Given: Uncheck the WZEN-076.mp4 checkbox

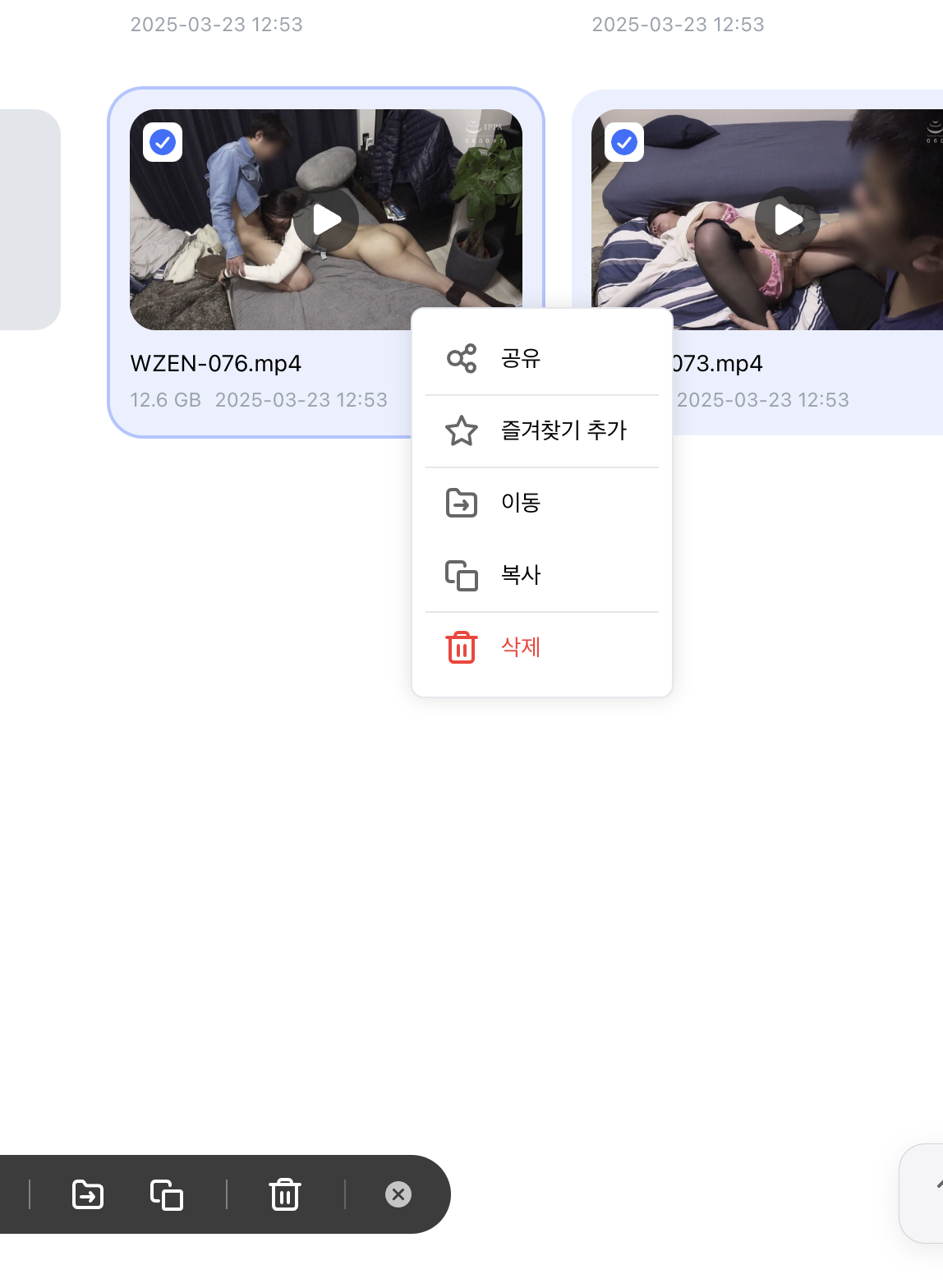Looking at the screenshot, I should (x=163, y=142).
